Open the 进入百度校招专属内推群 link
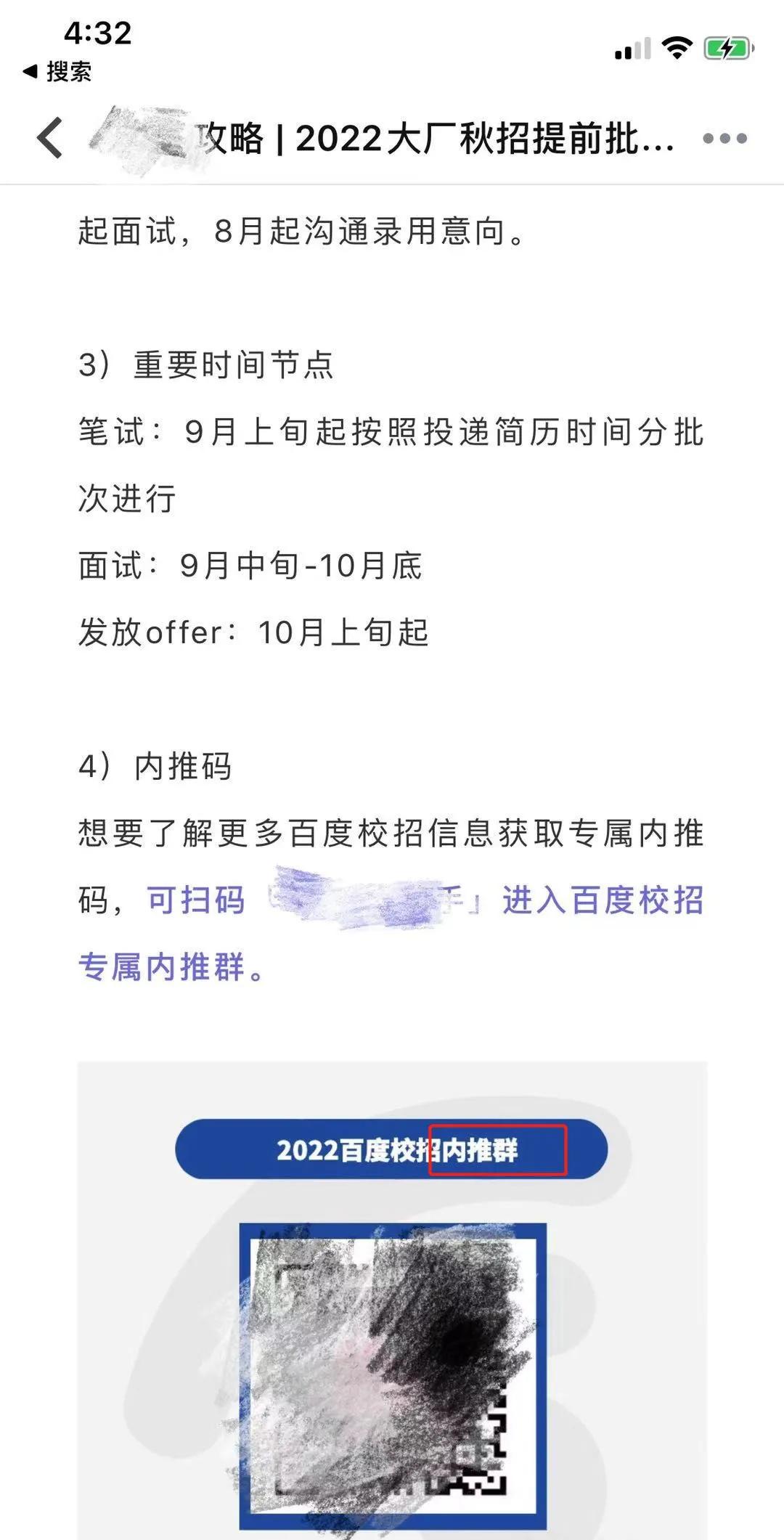This screenshot has height=1540, width=784. tap(603, 901)
